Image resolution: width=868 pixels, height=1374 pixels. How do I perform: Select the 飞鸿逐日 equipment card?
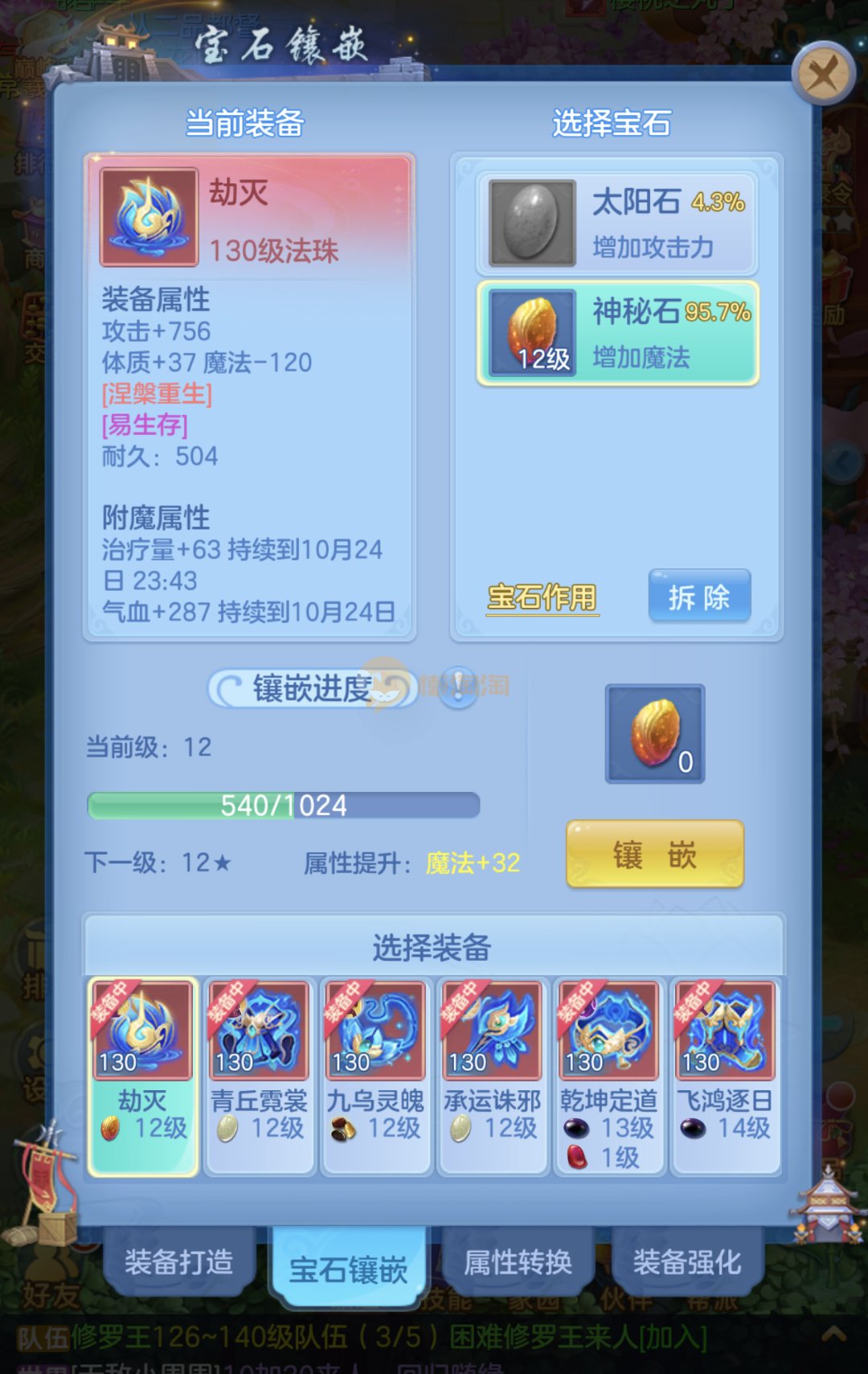pyautogui.click(x=725, y=1077)
